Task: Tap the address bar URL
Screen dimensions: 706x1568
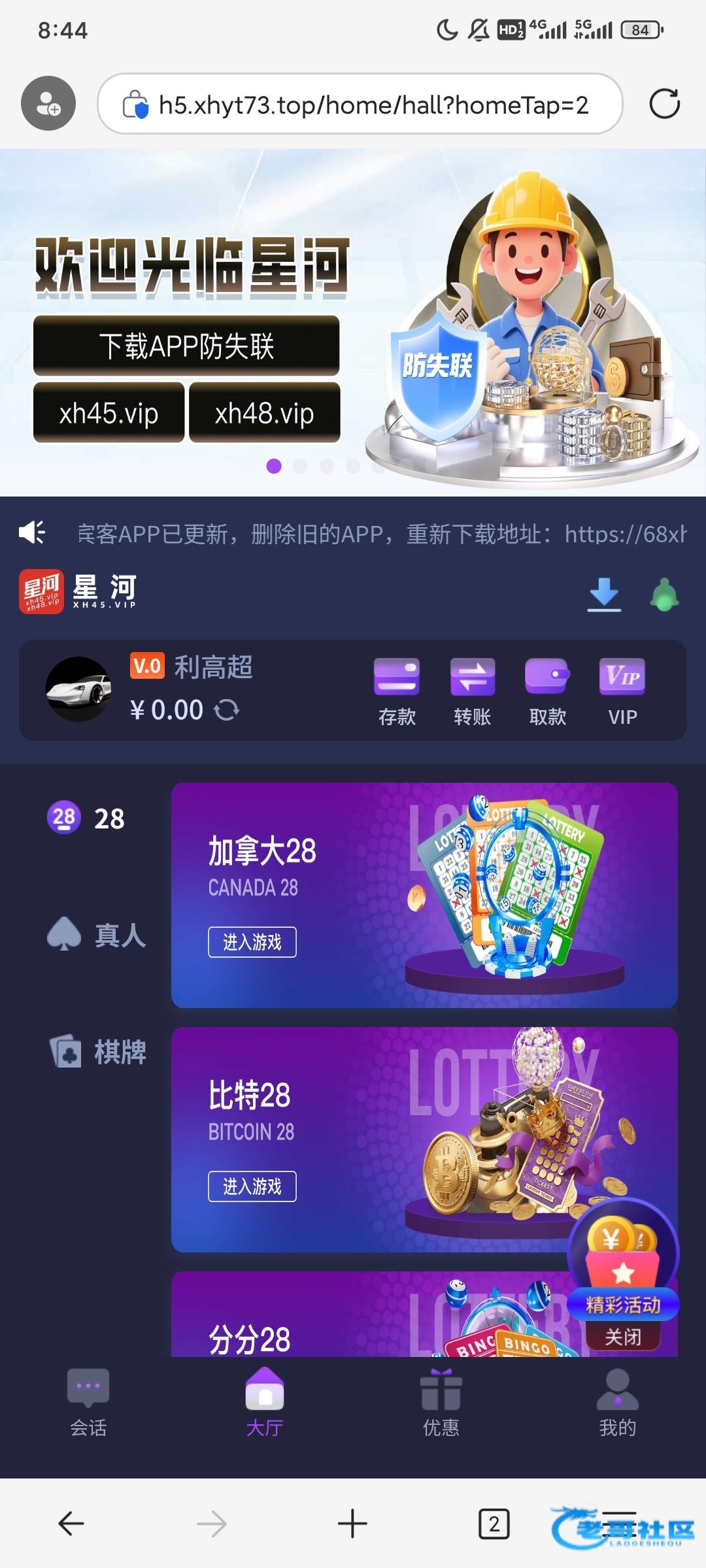Action: pos(373,105)
